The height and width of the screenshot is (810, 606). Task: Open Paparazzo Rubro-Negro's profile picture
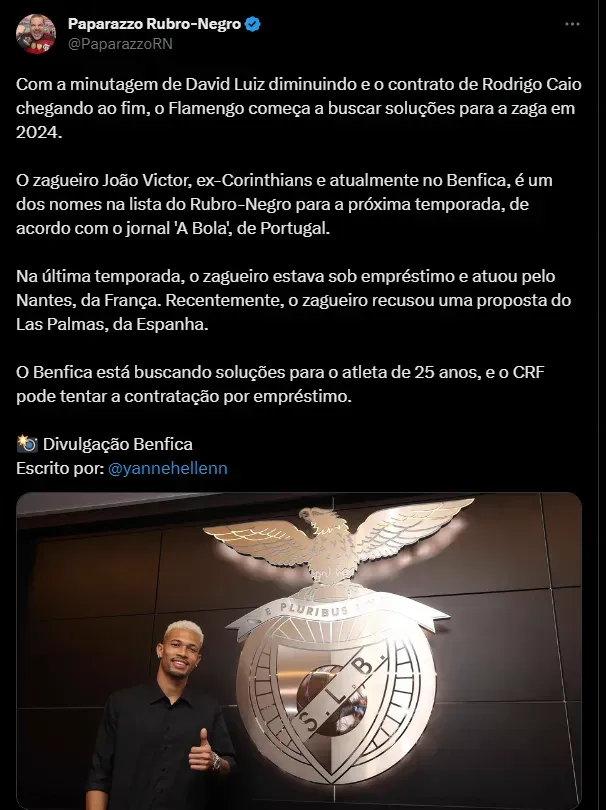(x=35, y=34)
